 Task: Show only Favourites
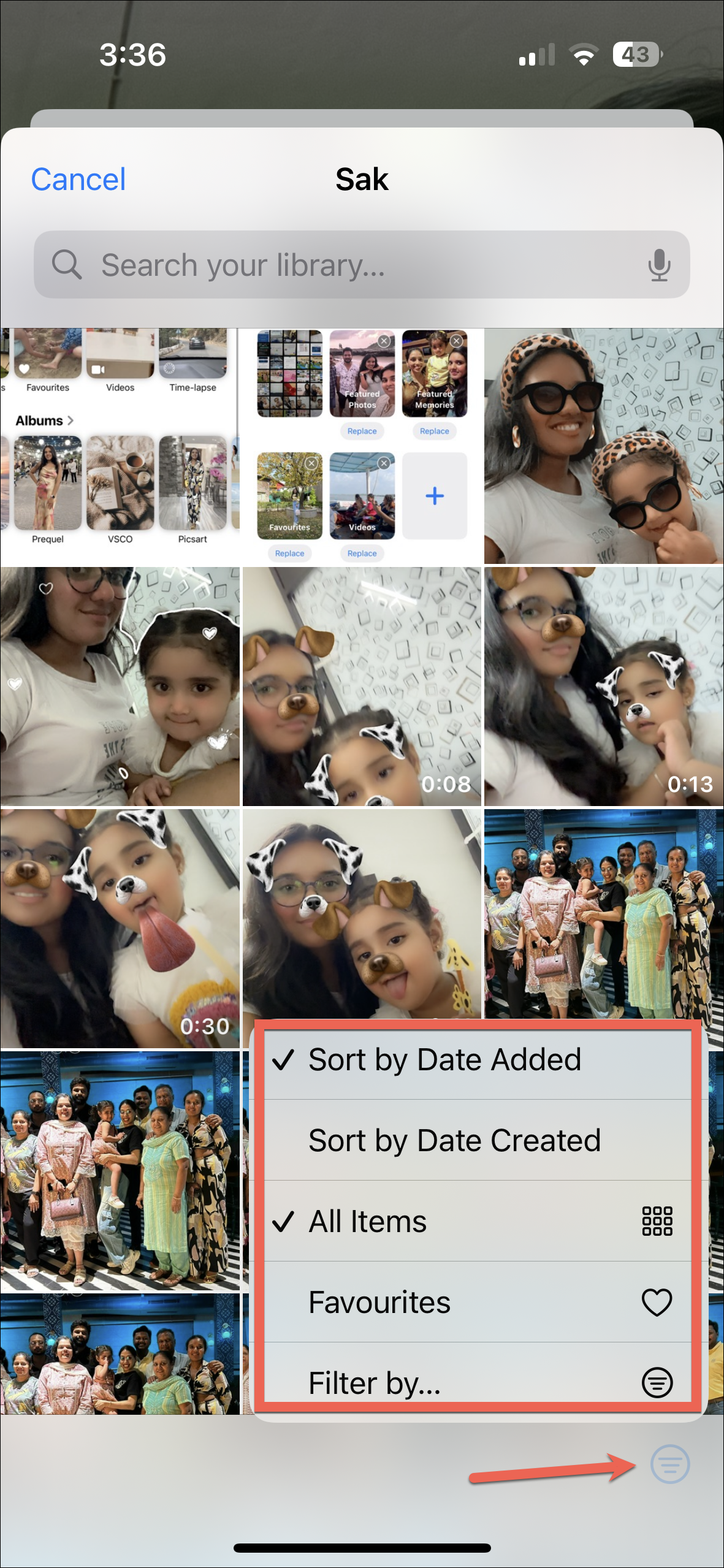(x=478, y=1302)
